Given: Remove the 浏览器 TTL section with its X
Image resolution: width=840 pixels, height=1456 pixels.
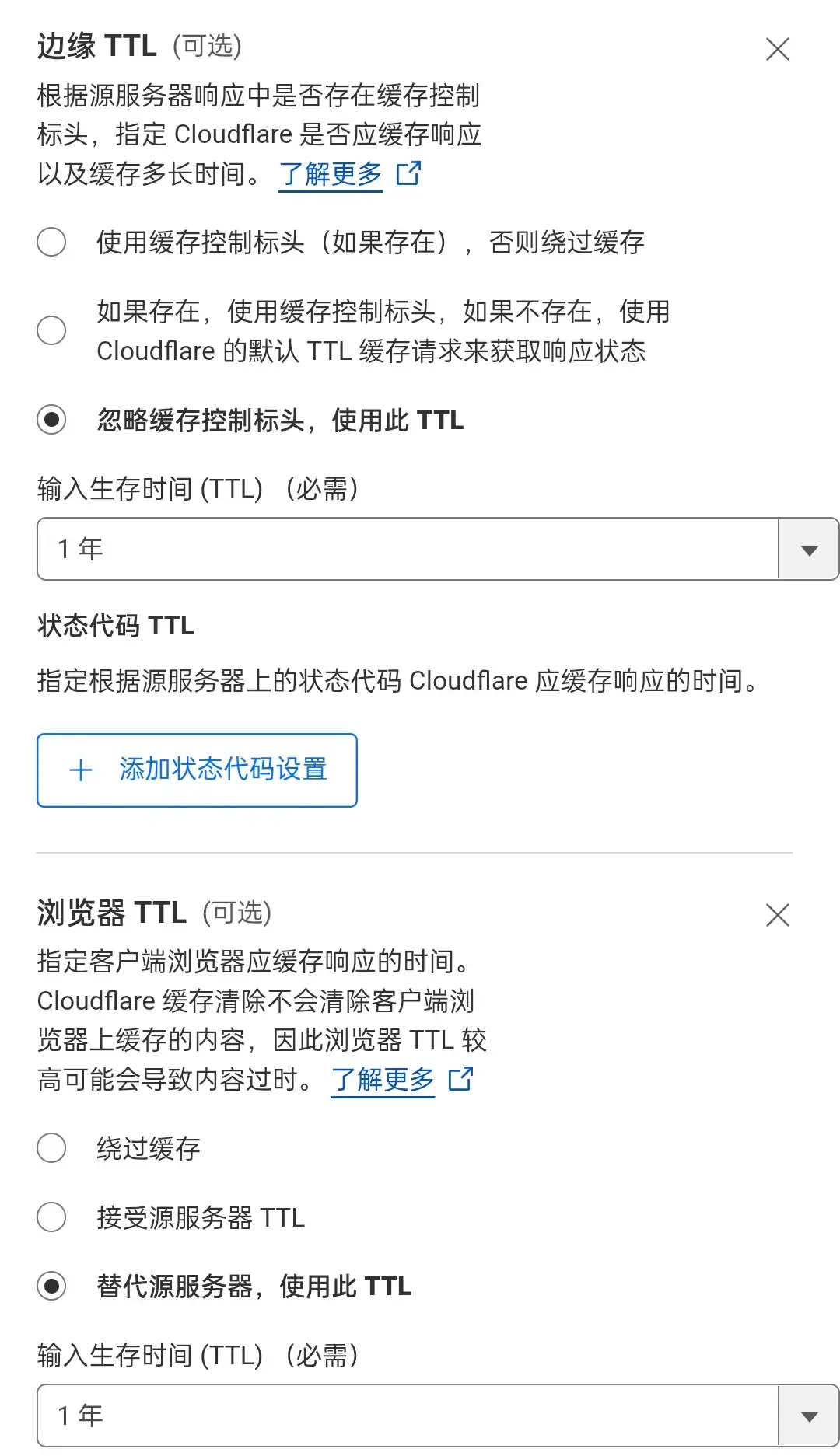Looking at the screenshot, I should click(777, 915).
